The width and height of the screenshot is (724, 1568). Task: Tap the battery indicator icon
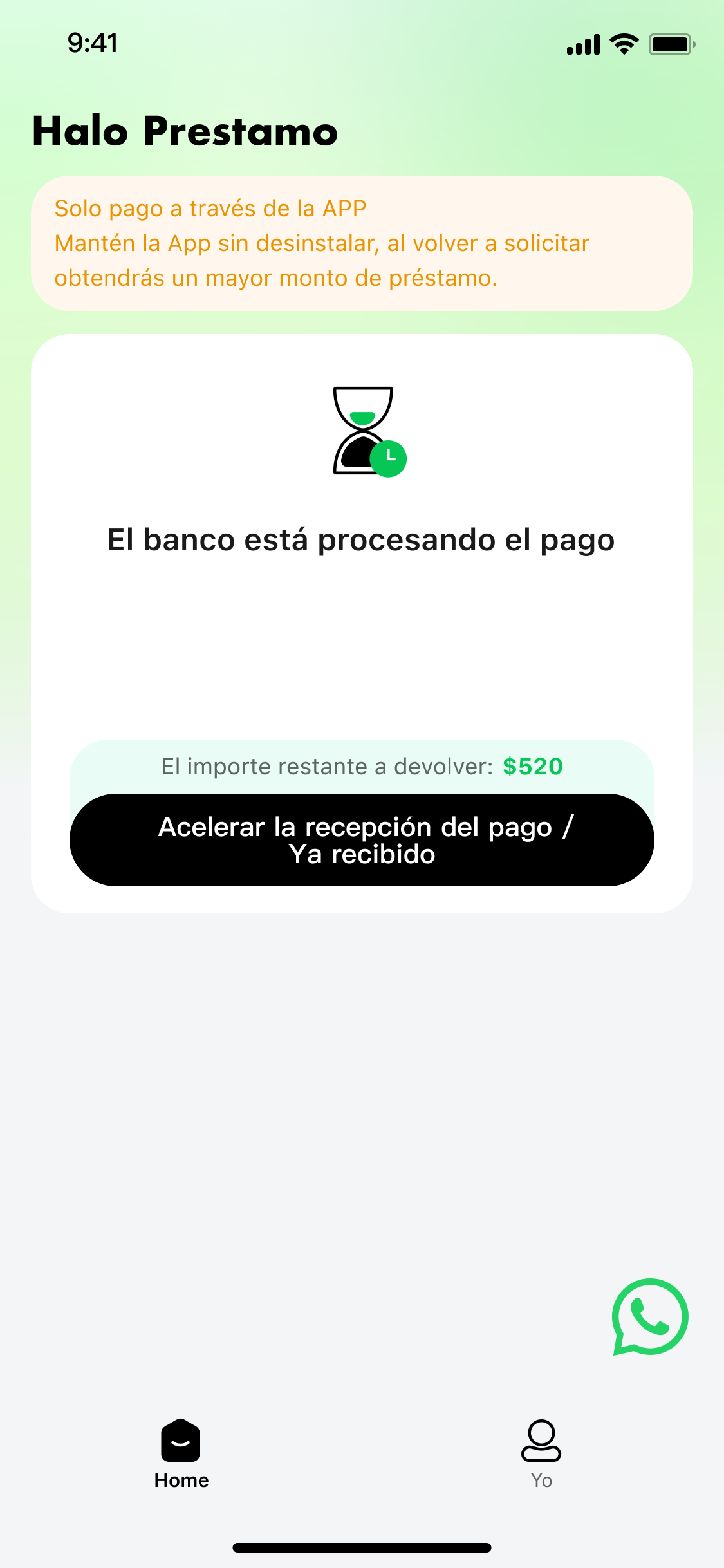(x=669, y=43)
